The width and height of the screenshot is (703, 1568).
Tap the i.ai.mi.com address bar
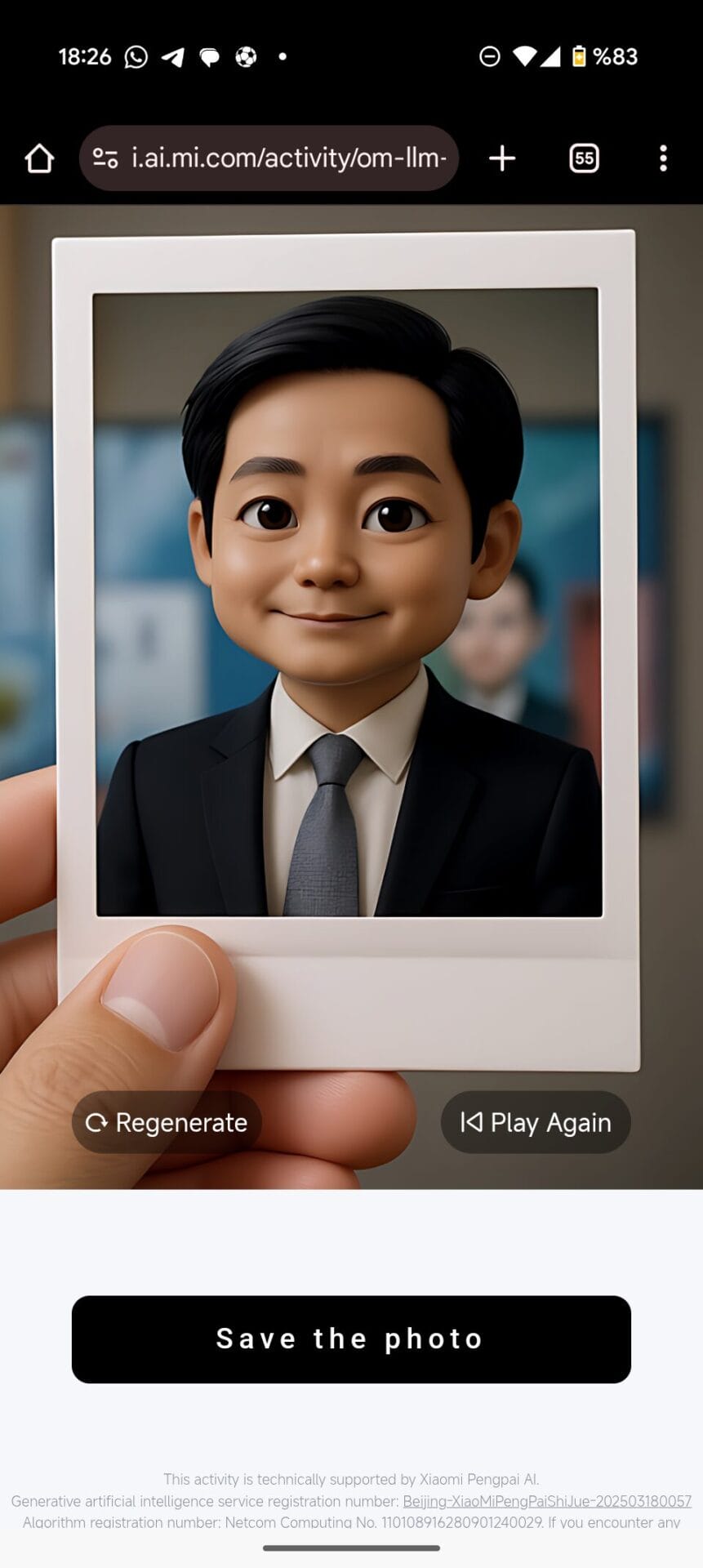[287, 158]
